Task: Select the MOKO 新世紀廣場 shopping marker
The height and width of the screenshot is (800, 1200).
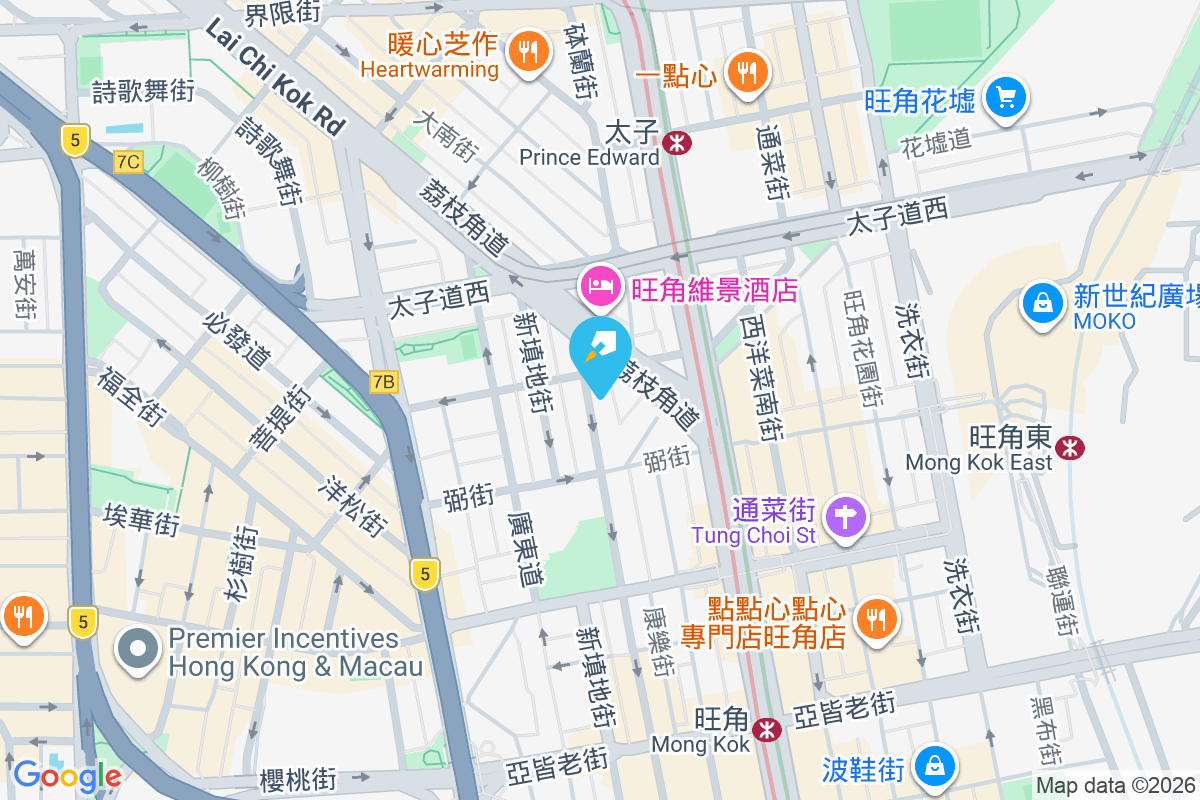Action: pos(1042,300)
